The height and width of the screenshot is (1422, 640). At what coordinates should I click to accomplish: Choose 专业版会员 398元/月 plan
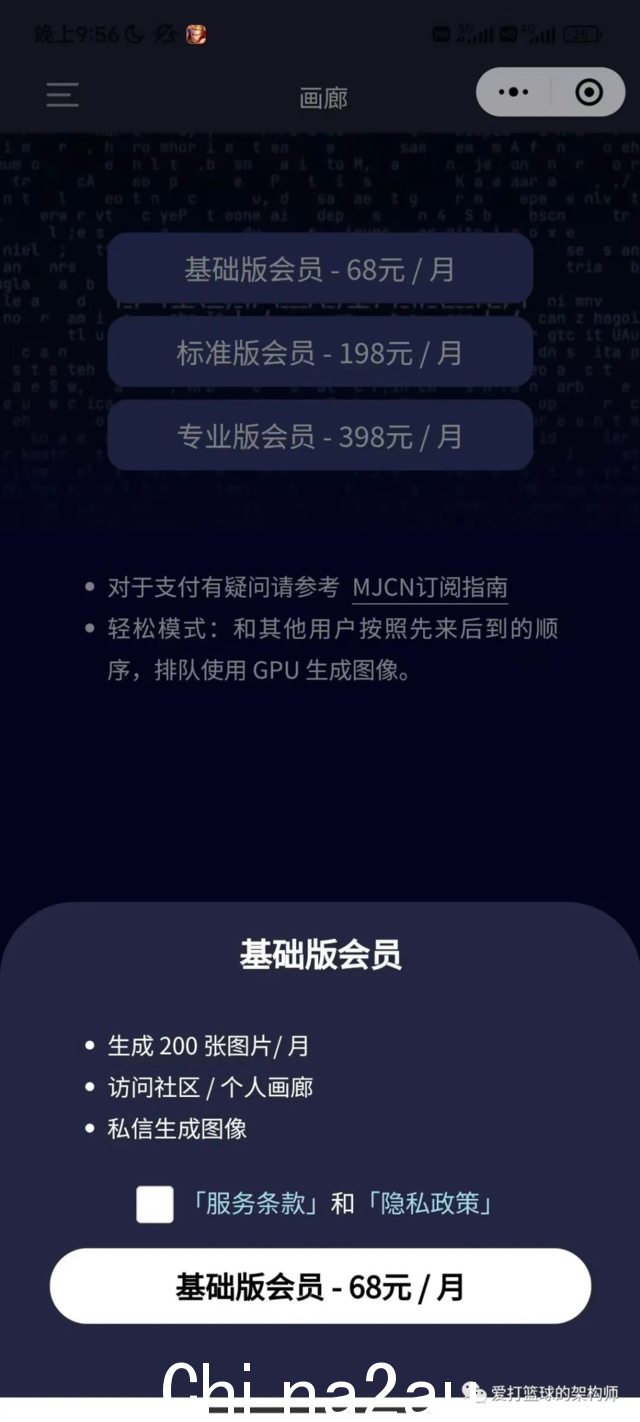(319, 437)
